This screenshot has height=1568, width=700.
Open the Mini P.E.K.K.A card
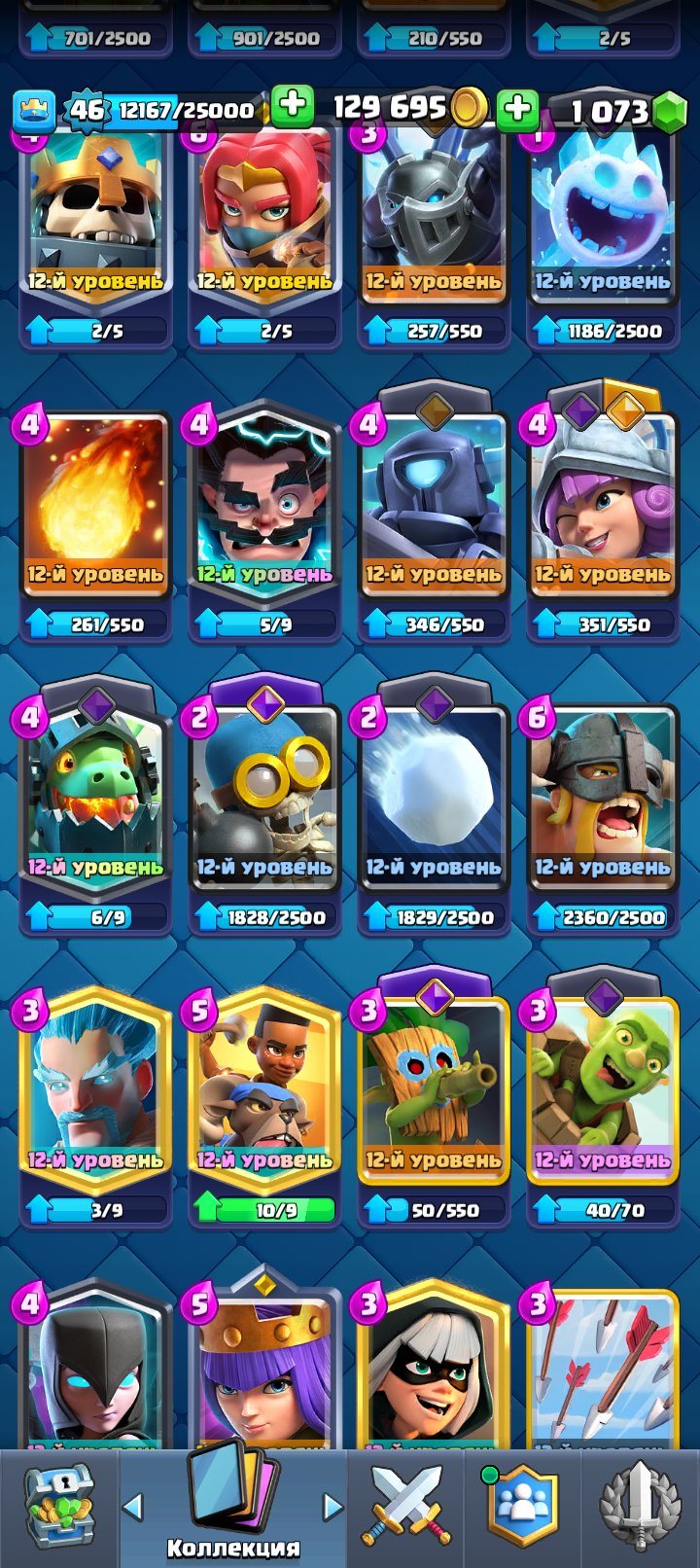434,506
